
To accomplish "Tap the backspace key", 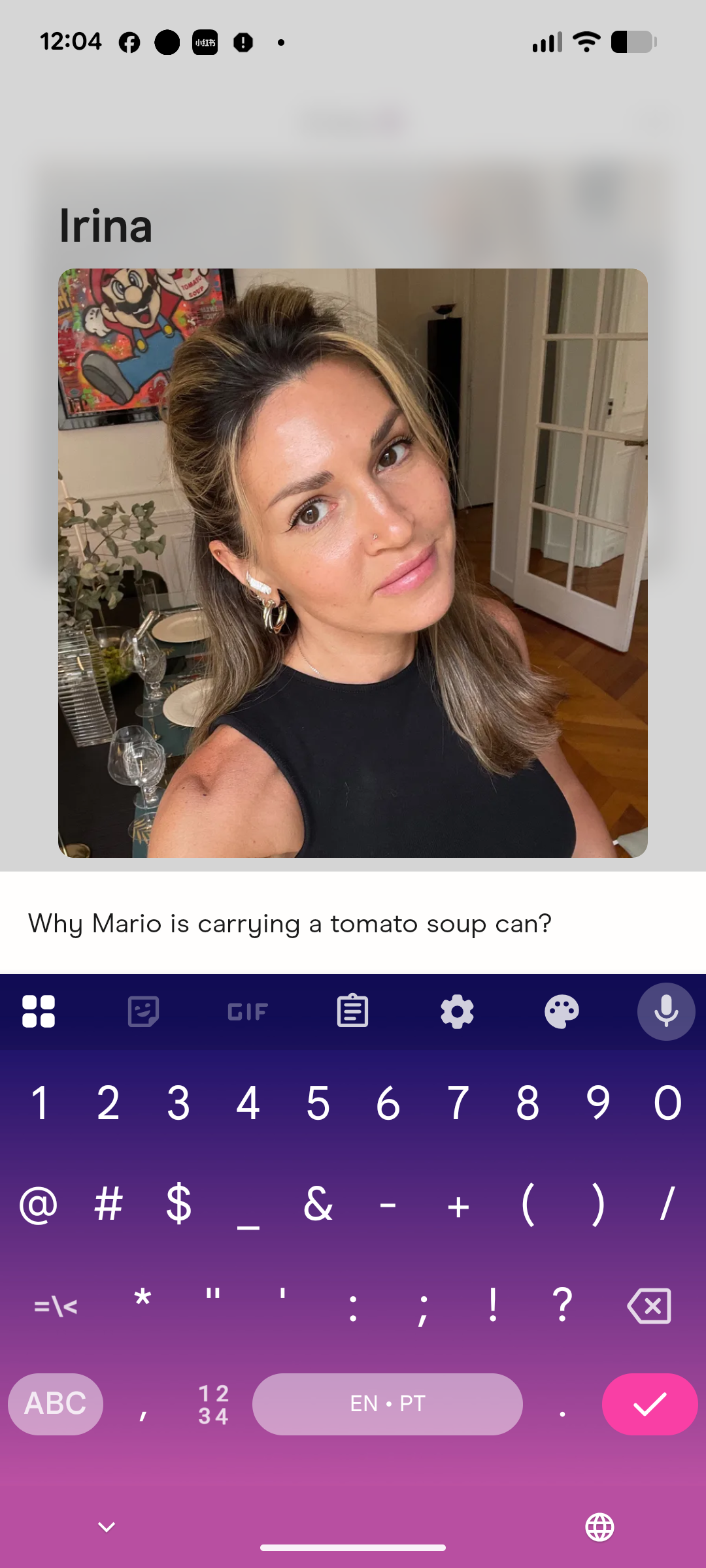I will [x=648, y=1306].
